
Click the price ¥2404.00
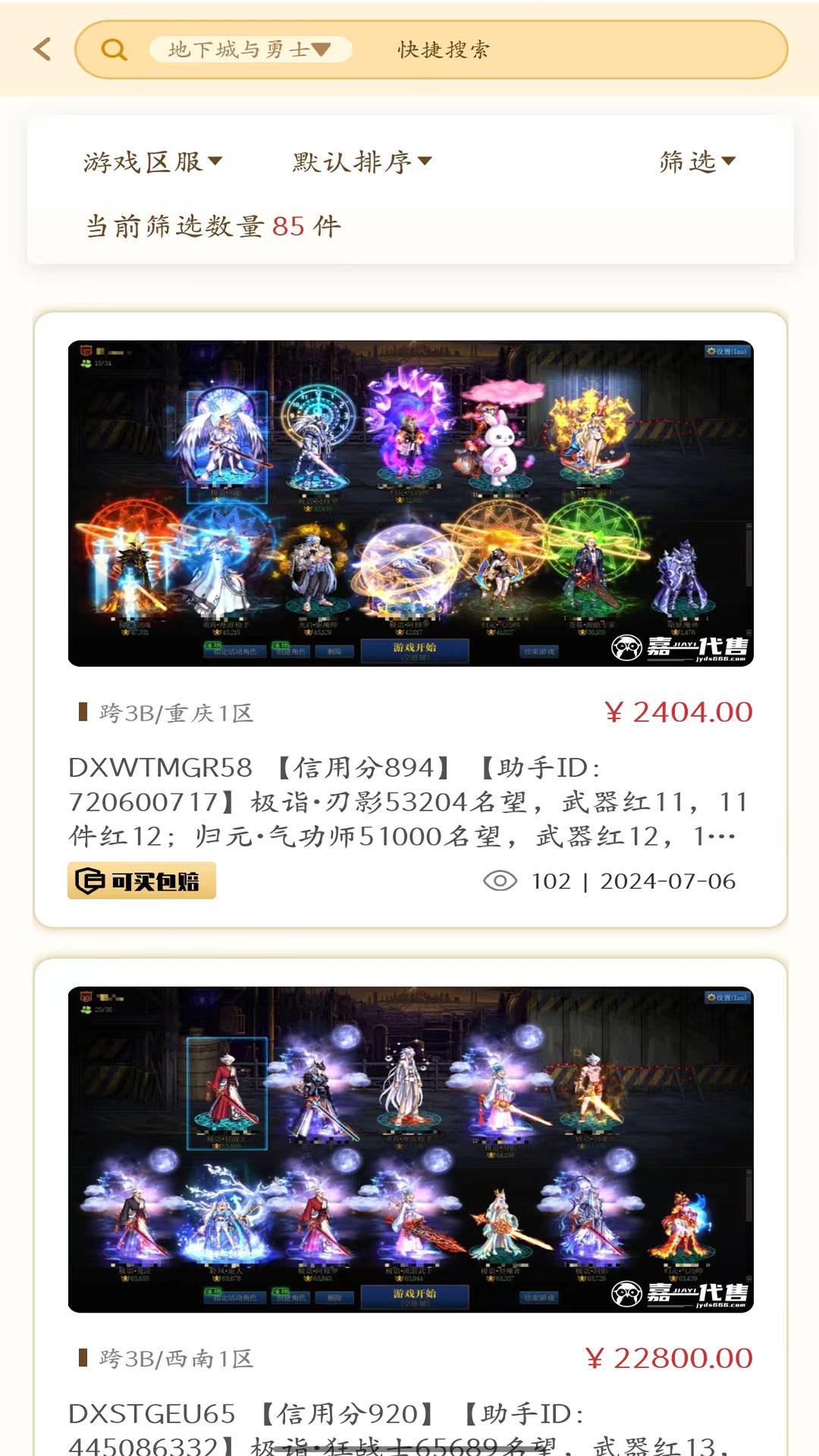tap(680, 711)
